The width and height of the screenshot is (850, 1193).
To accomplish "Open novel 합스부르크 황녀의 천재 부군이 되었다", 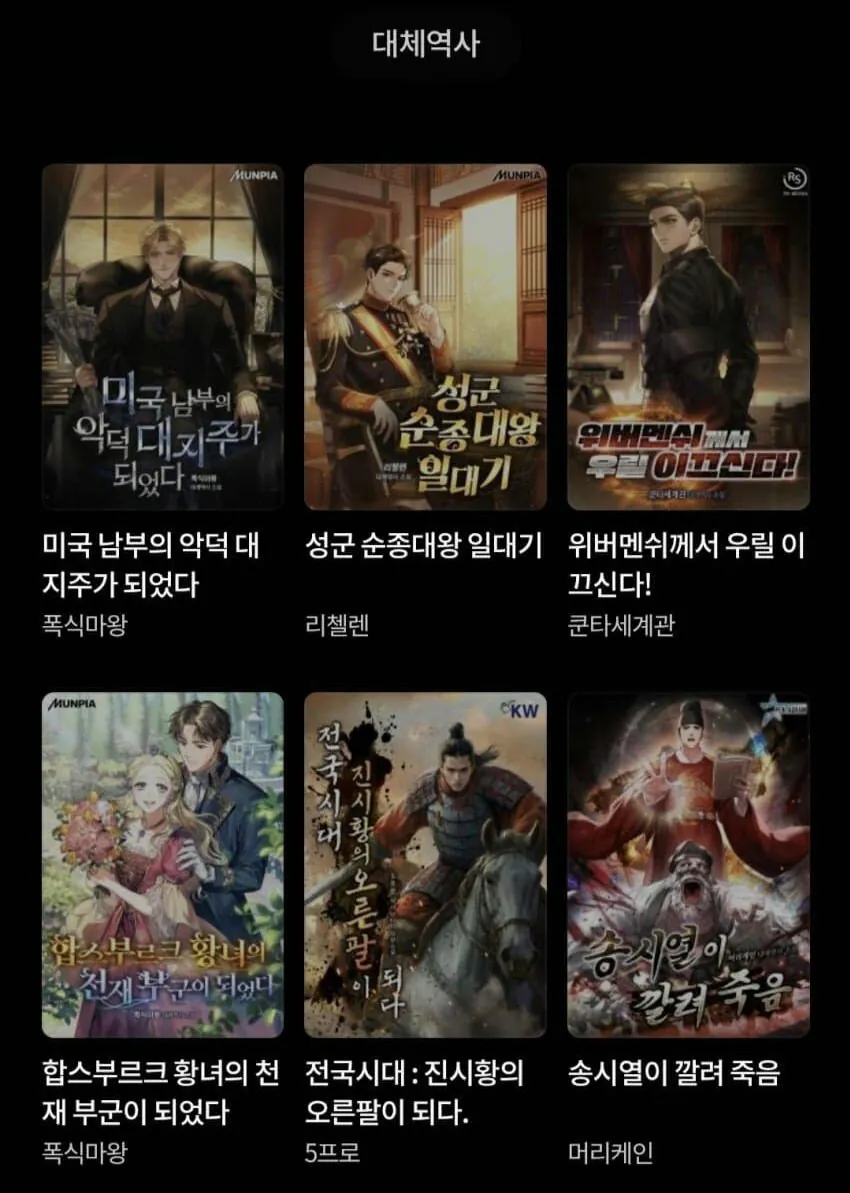I will [162, 865].
